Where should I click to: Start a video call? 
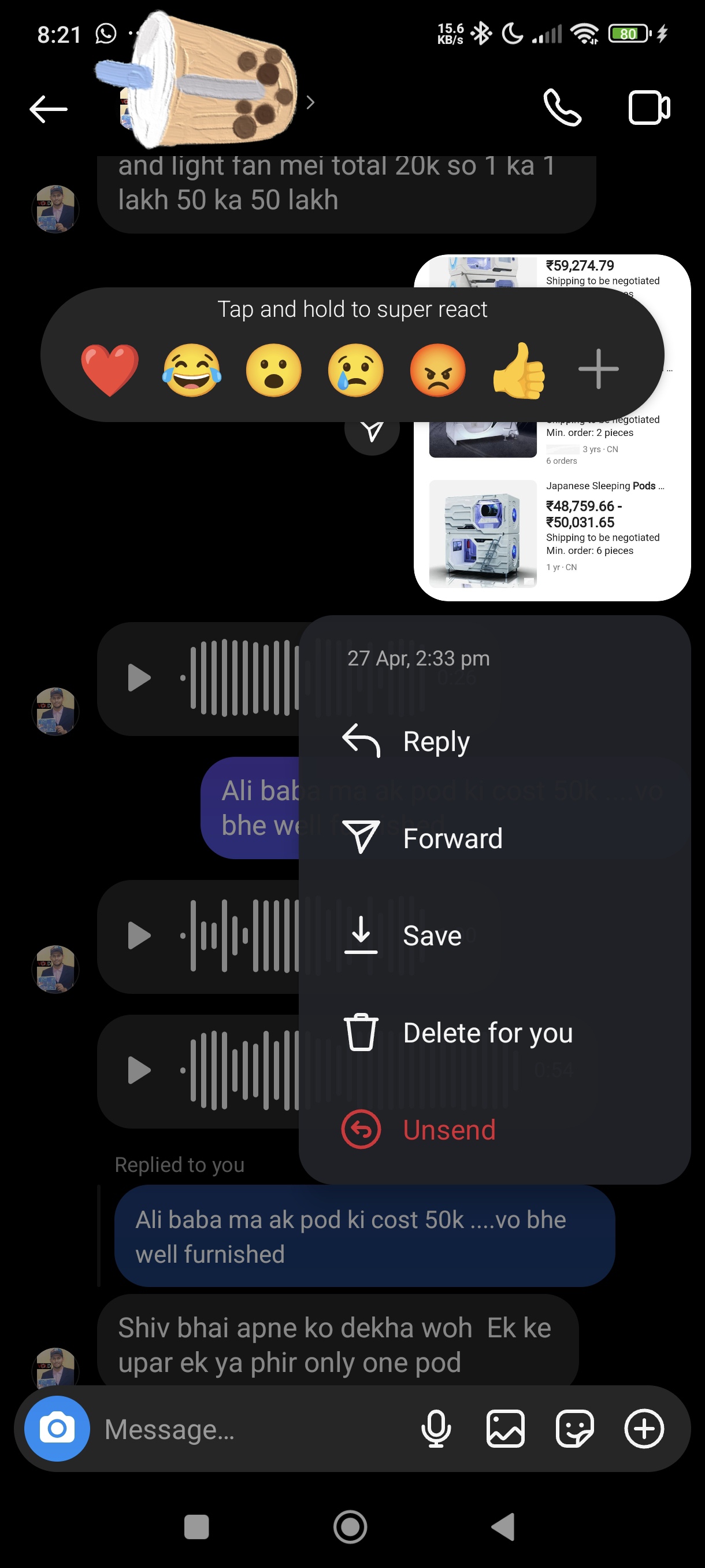pyautogui.click(x=648, y=108)
